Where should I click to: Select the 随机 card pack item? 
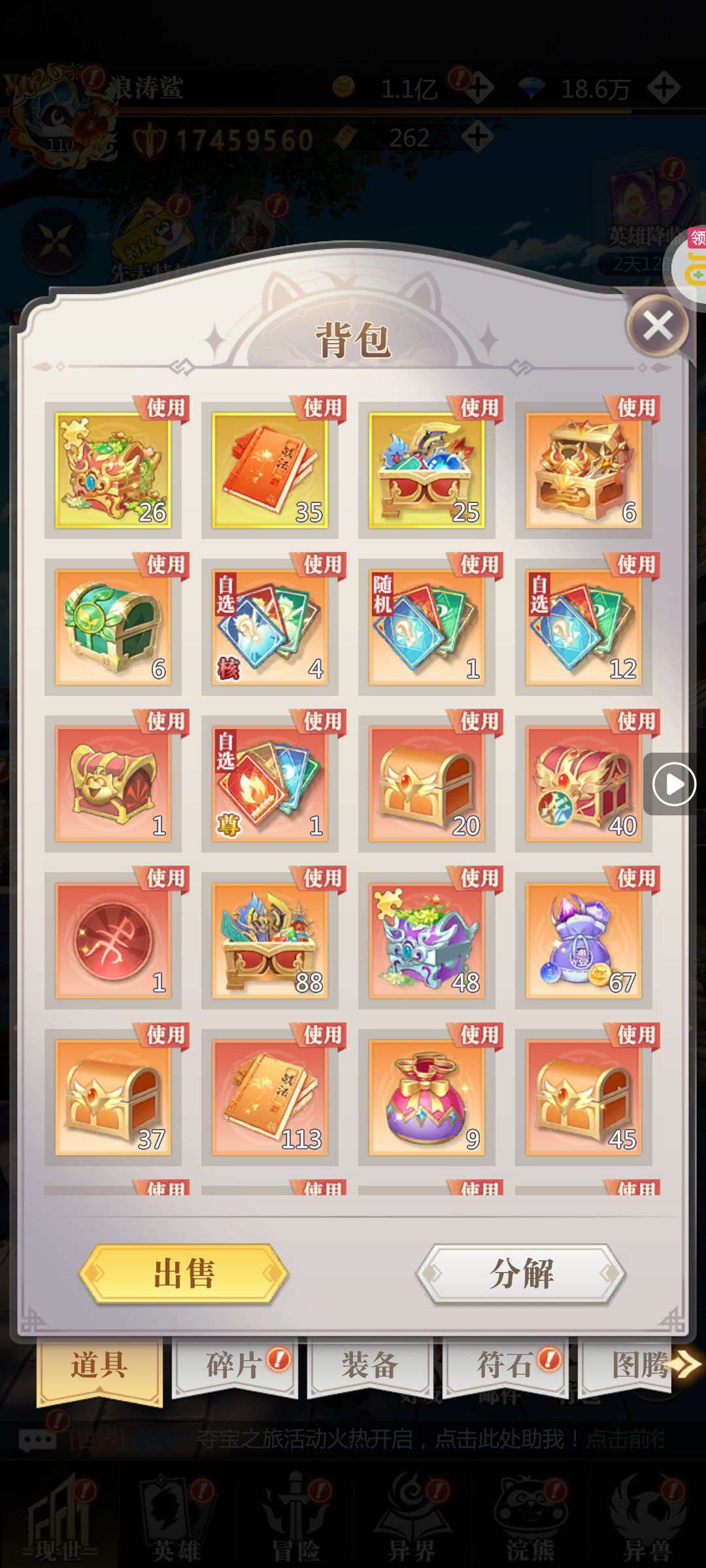coord(426,627)
